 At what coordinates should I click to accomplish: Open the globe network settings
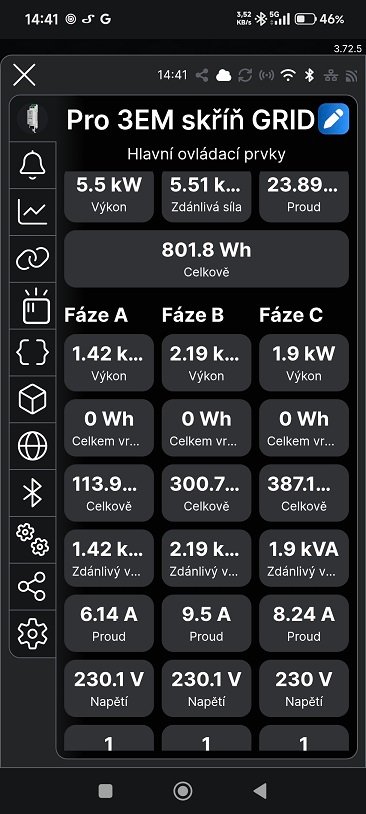click(33, 446)
